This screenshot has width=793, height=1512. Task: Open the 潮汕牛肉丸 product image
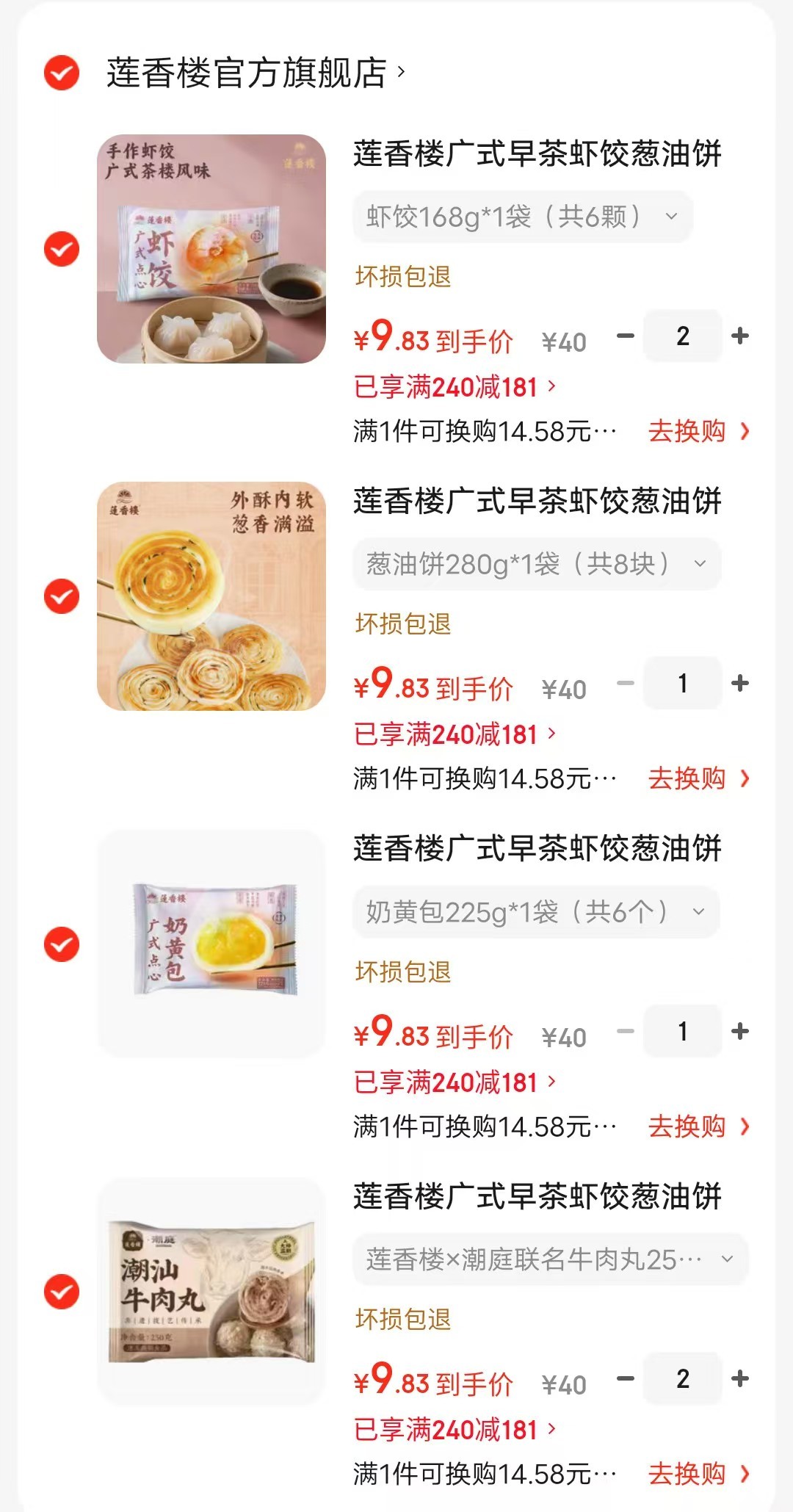211,1292
